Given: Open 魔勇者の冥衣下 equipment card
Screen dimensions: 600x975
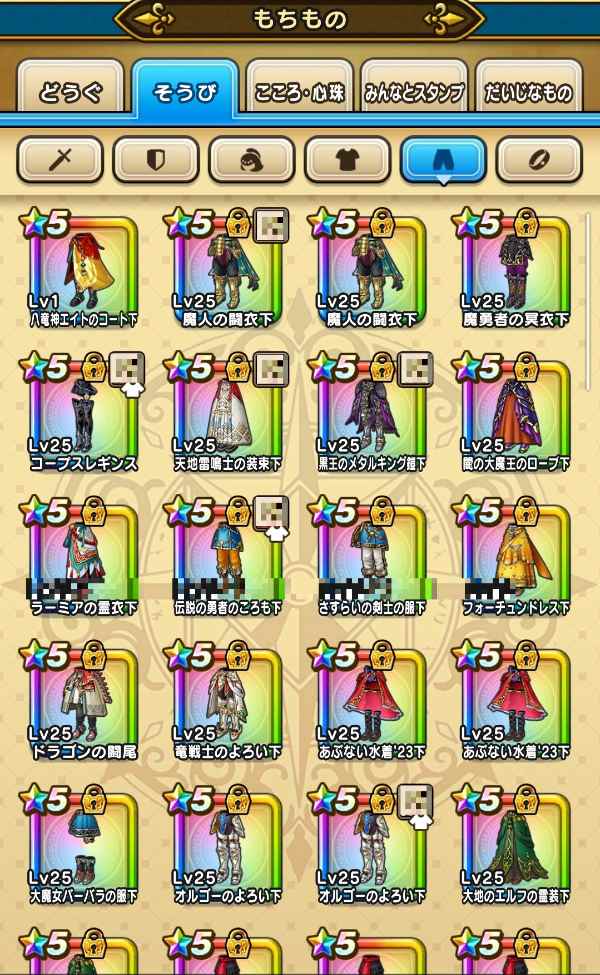Looking at the screenshot, I should (516, 270).
